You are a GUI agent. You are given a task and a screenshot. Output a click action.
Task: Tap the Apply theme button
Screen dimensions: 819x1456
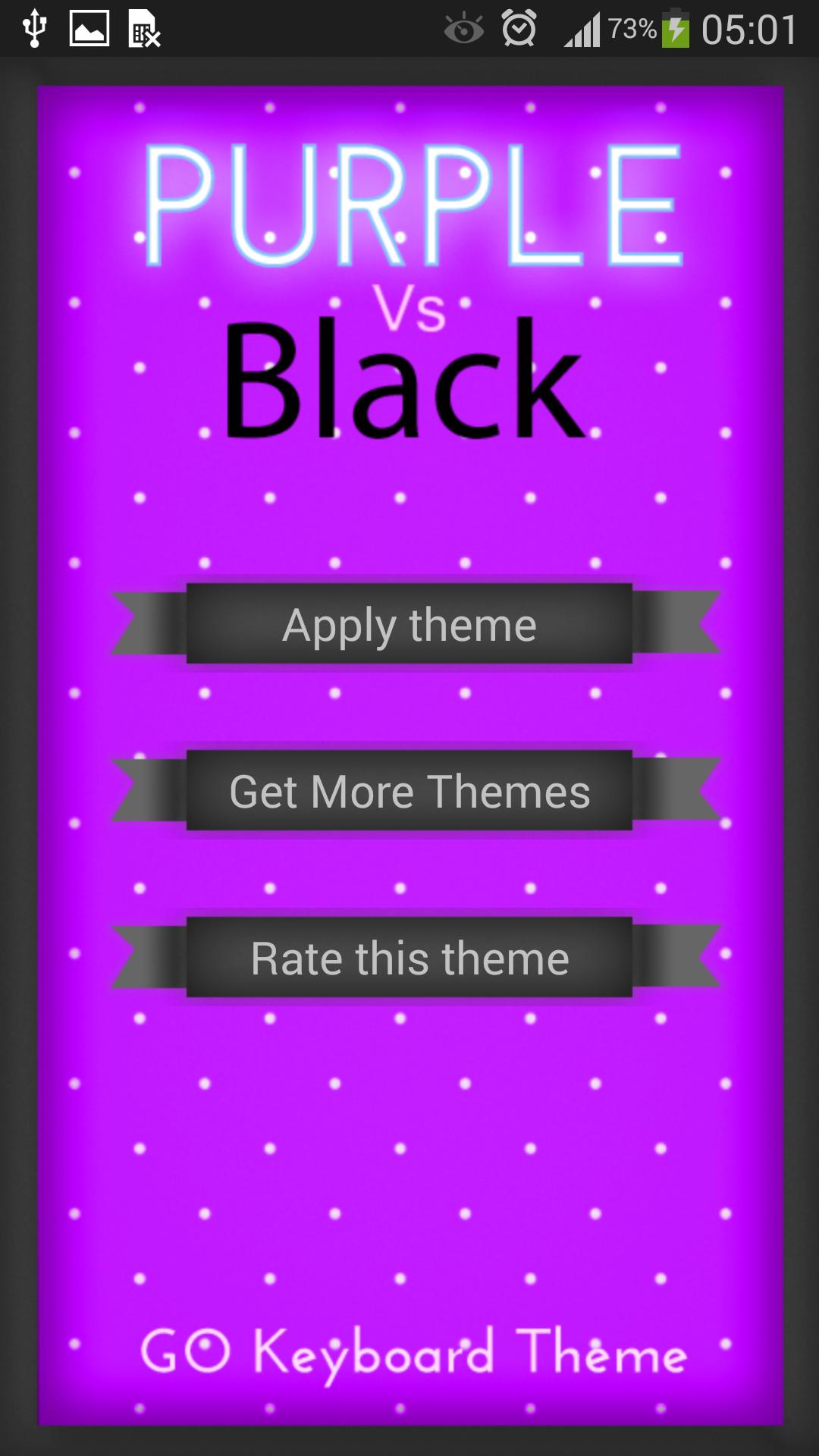[x=409, y=624]
